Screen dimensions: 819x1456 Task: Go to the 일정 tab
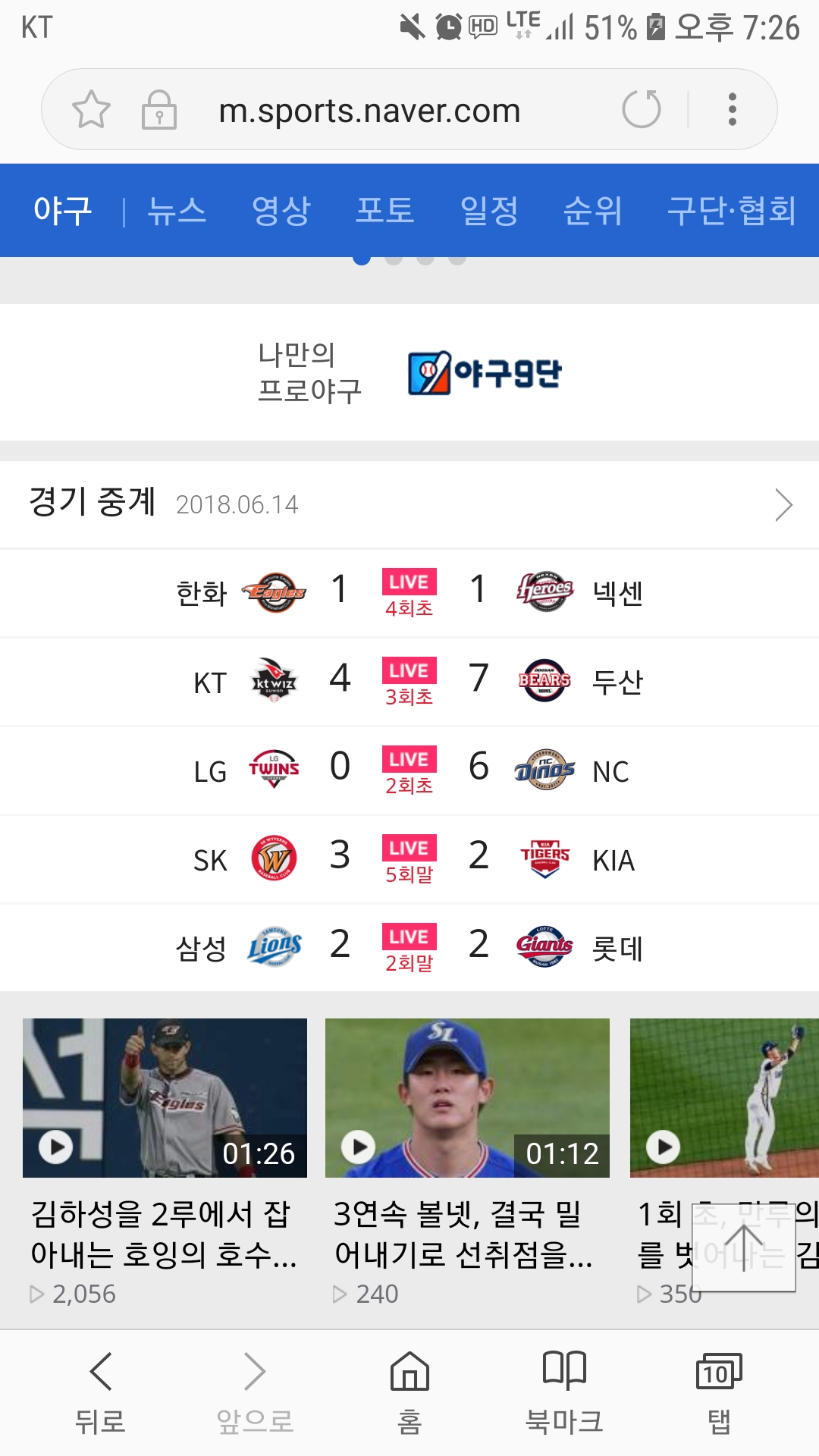click(489, 210)
